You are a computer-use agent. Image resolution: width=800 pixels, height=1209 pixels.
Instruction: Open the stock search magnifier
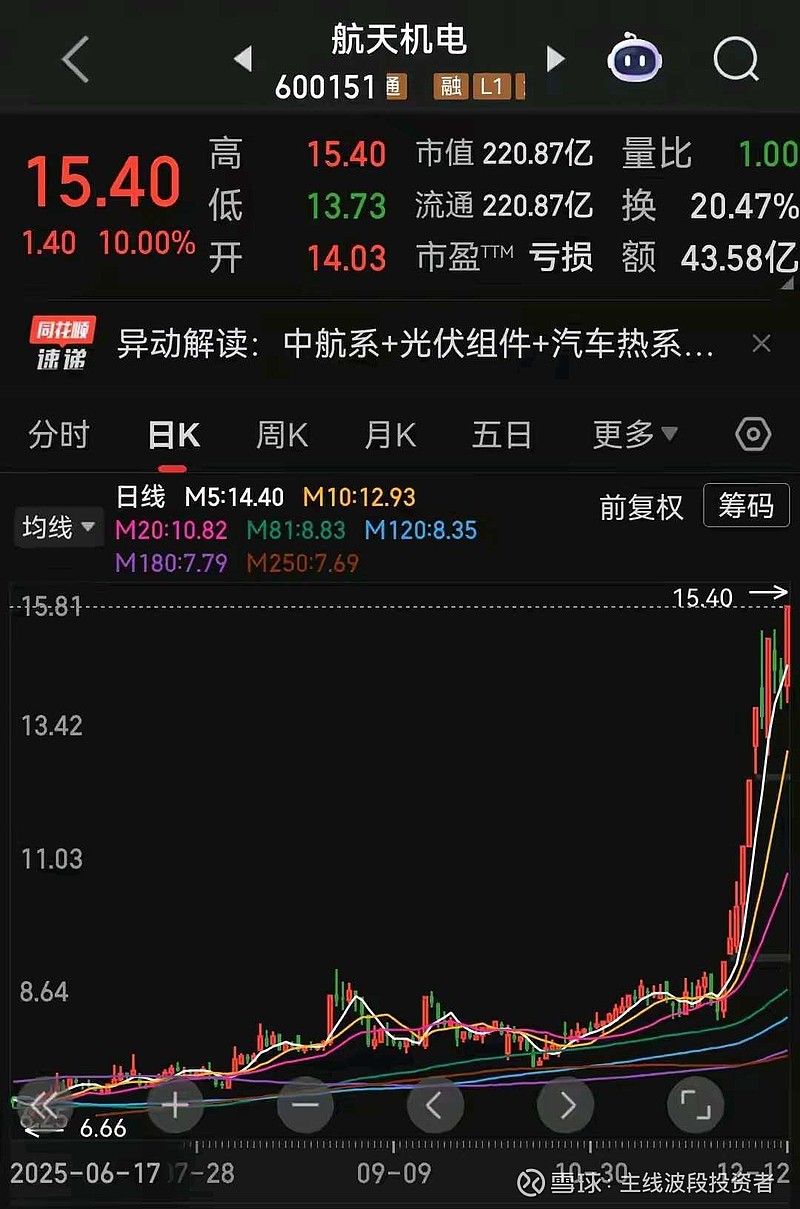point(735,58)
